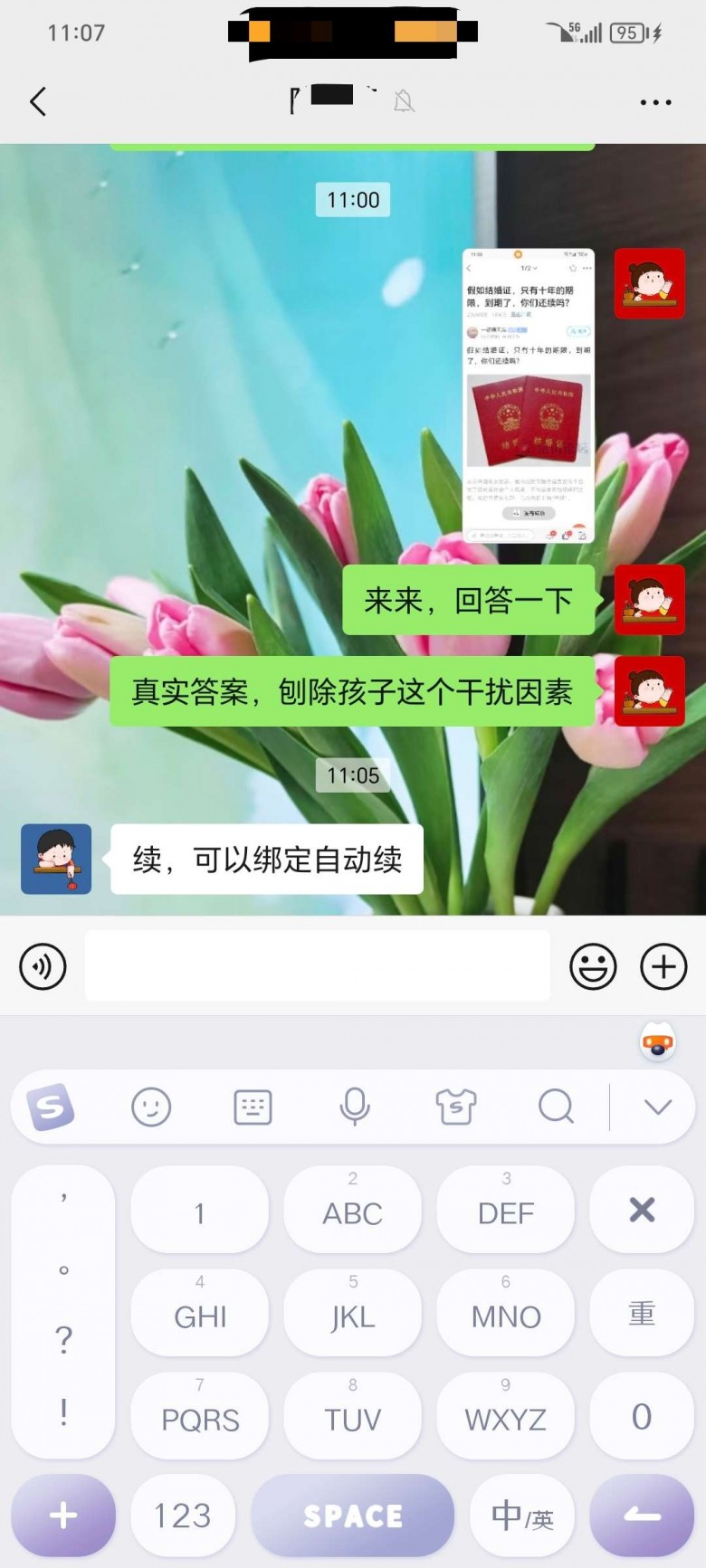Open the Sogou keyboard logo menu

click(51, 1107)
